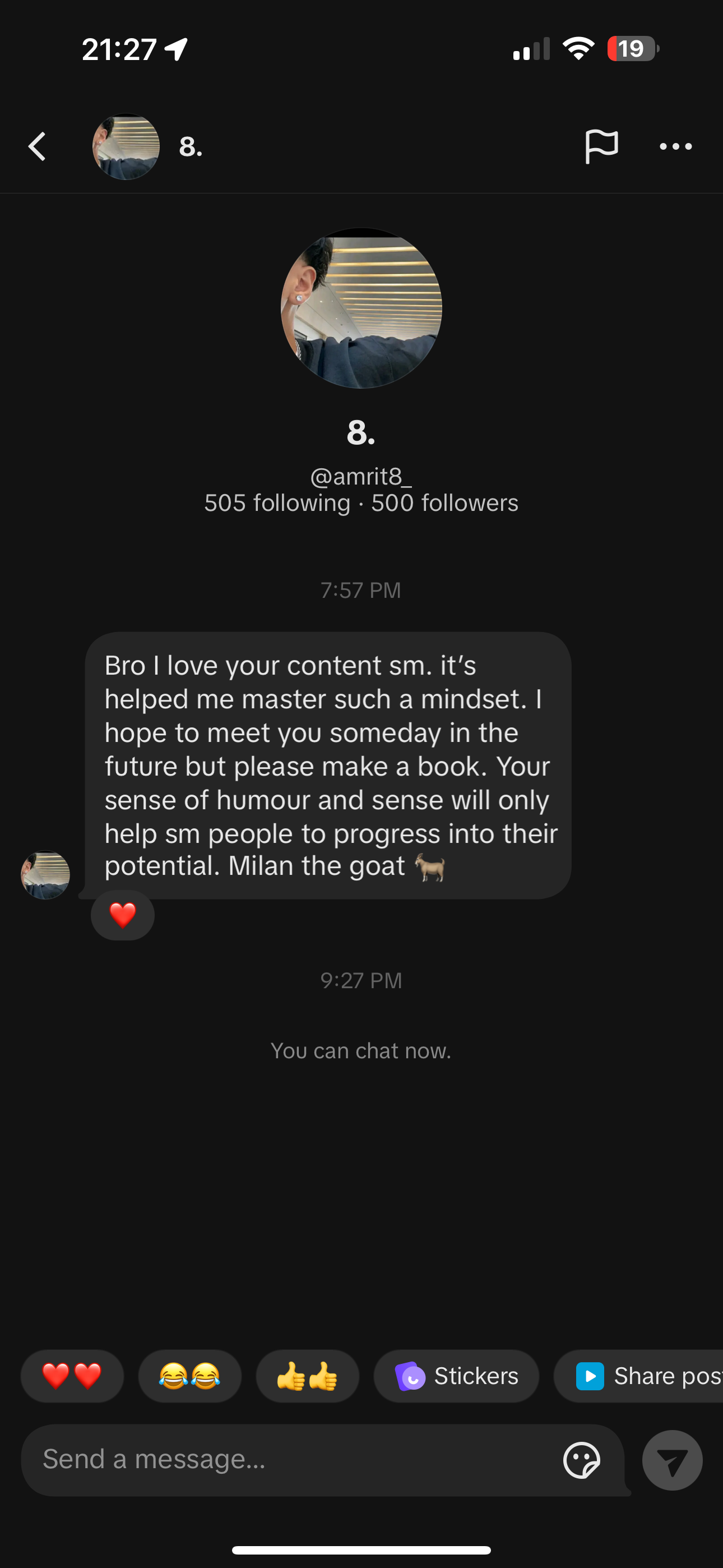Hit the send arrow button
The image size is (723, 1568).
(x=672, y=1460)
